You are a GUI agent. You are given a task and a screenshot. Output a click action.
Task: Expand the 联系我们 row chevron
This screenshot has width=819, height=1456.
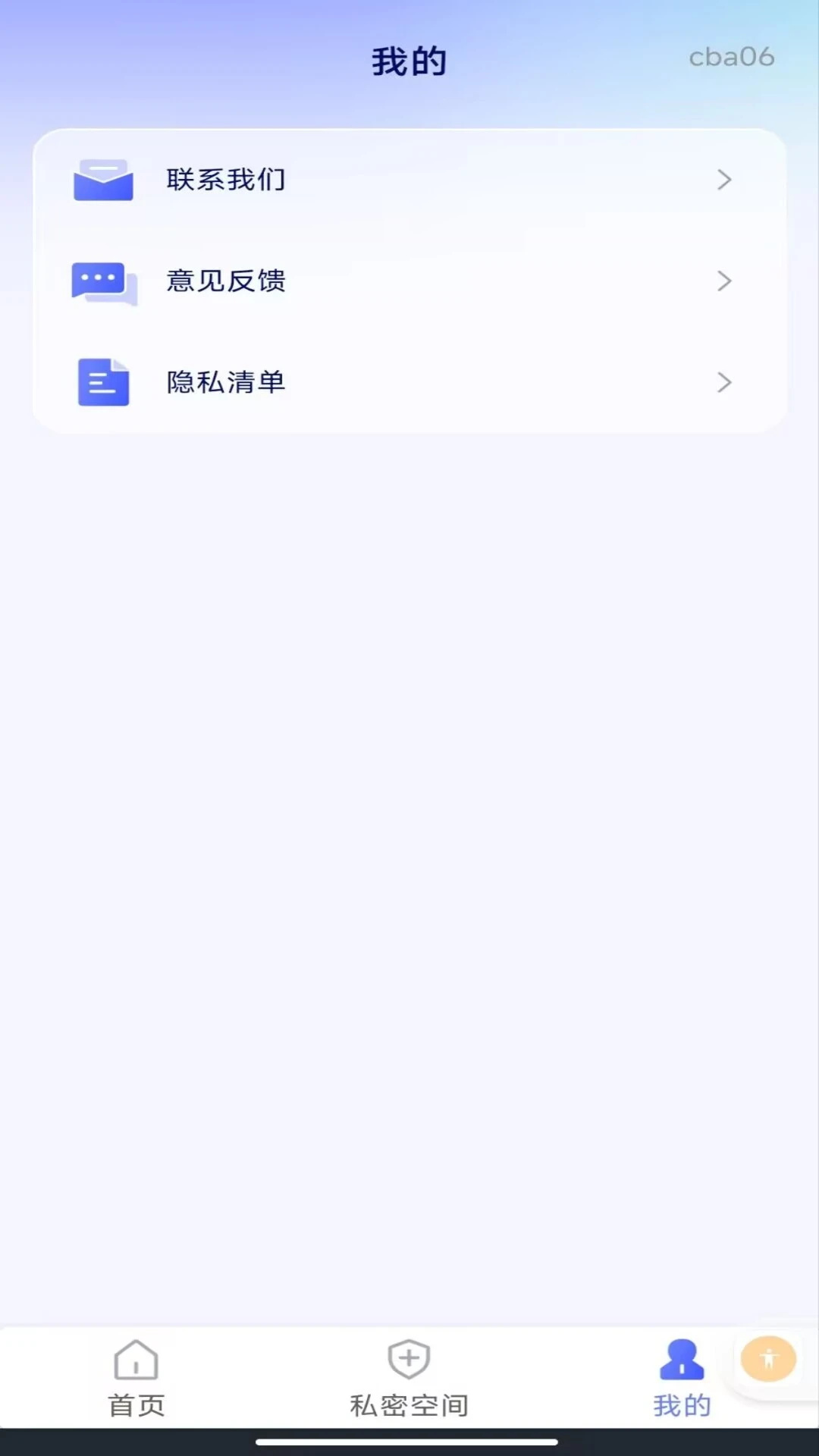click(x=725, y=180)
